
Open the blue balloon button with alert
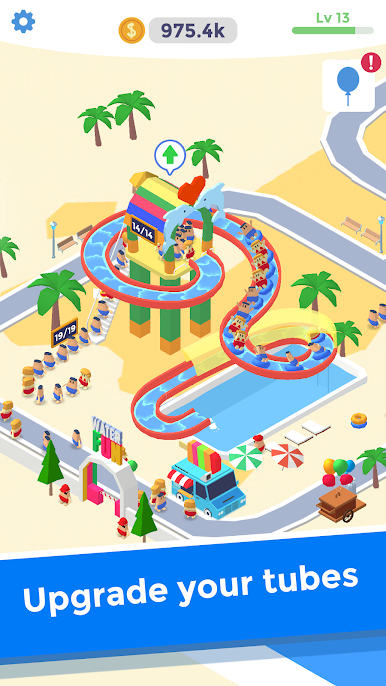pyautogui.click(x=349, y=85)
